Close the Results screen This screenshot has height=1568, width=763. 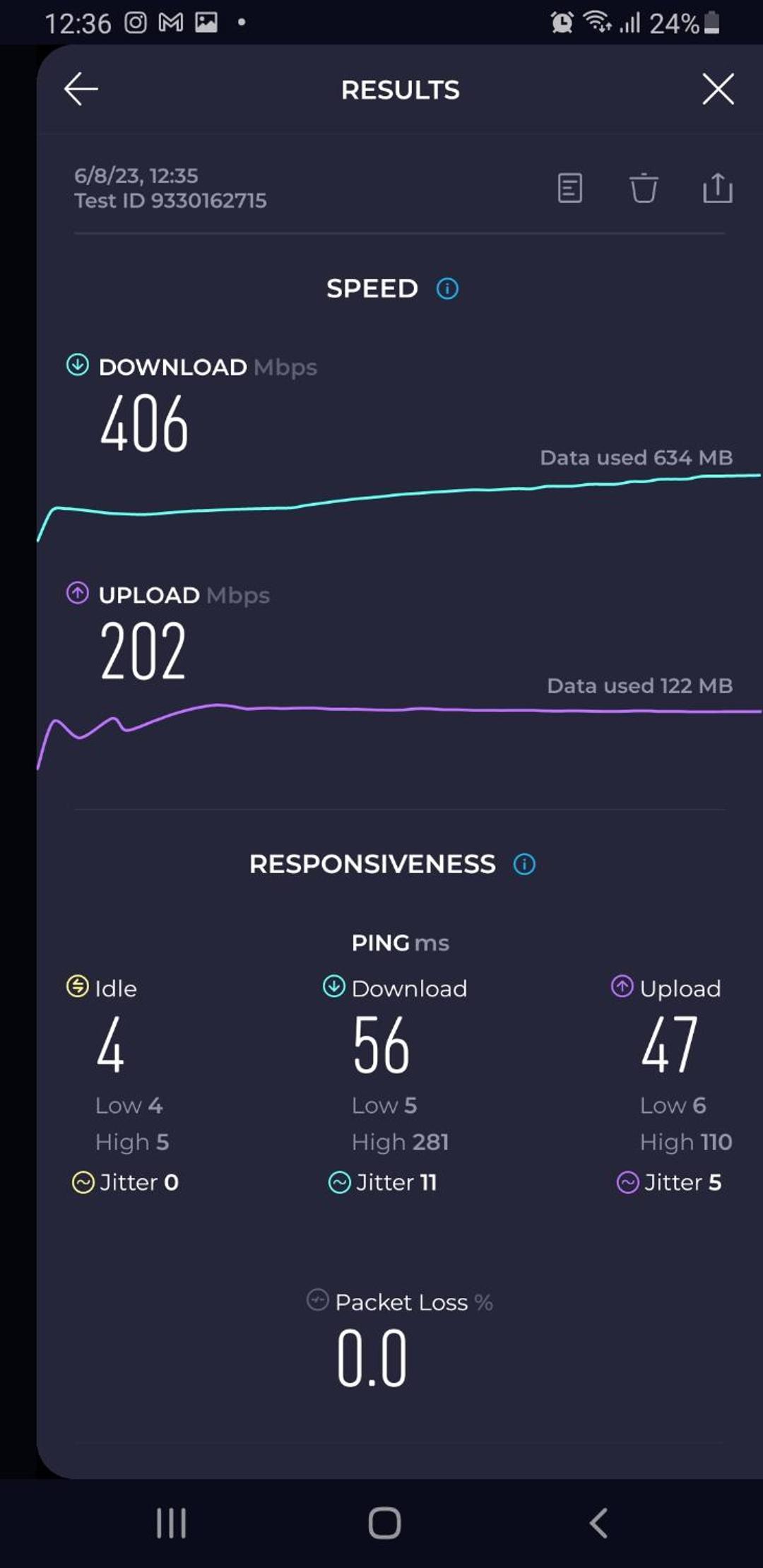[718, 90]
